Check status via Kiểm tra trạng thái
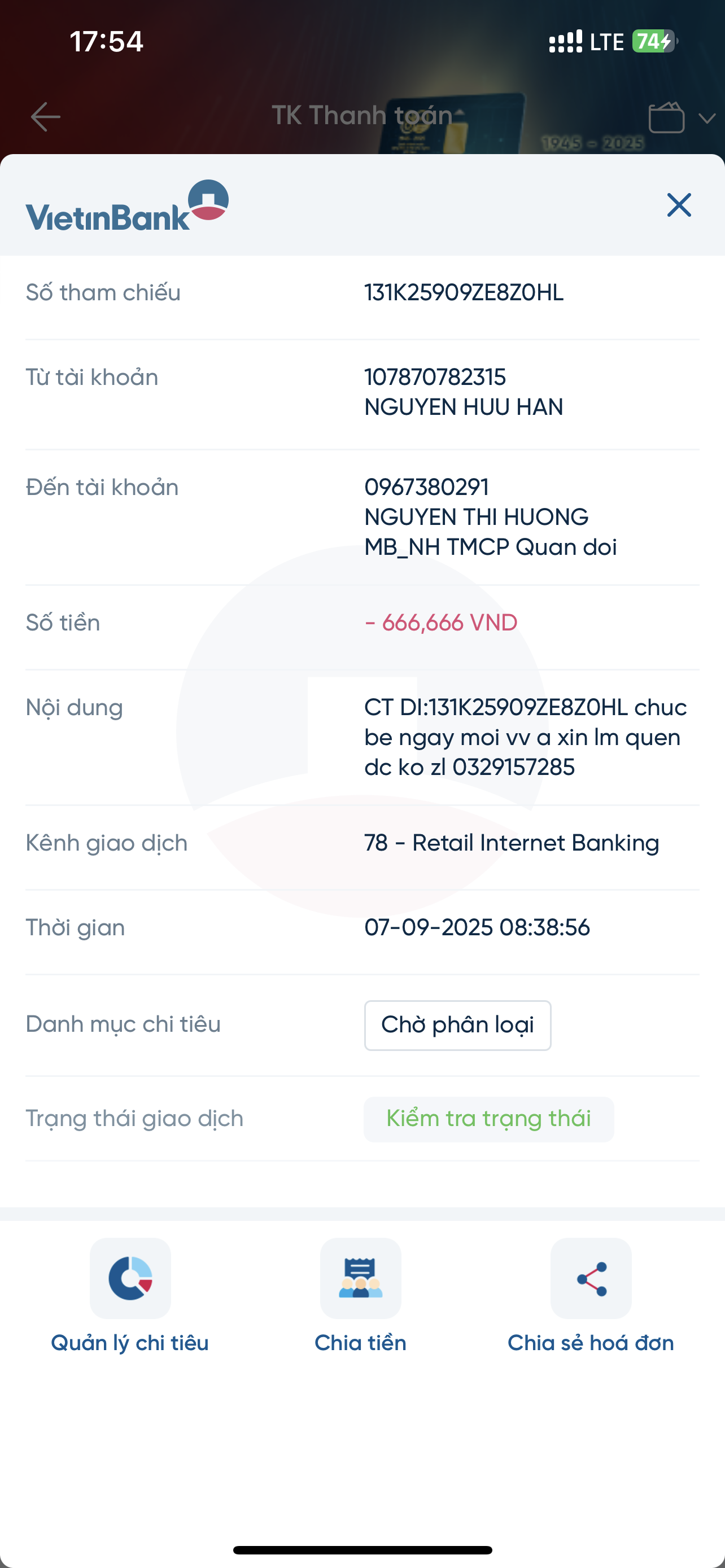This screenshot has height=1568, width=725. [488, 1119]
